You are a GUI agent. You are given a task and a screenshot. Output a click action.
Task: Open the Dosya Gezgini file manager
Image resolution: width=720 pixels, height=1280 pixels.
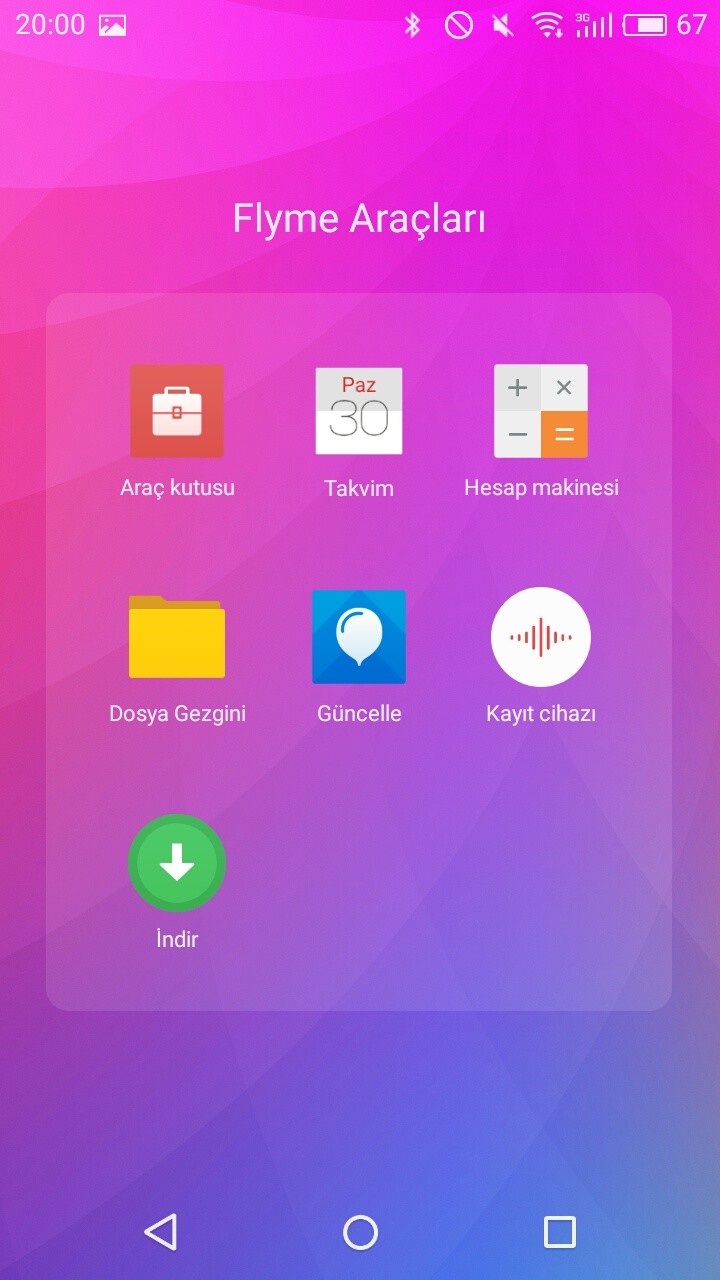point(177,637)
